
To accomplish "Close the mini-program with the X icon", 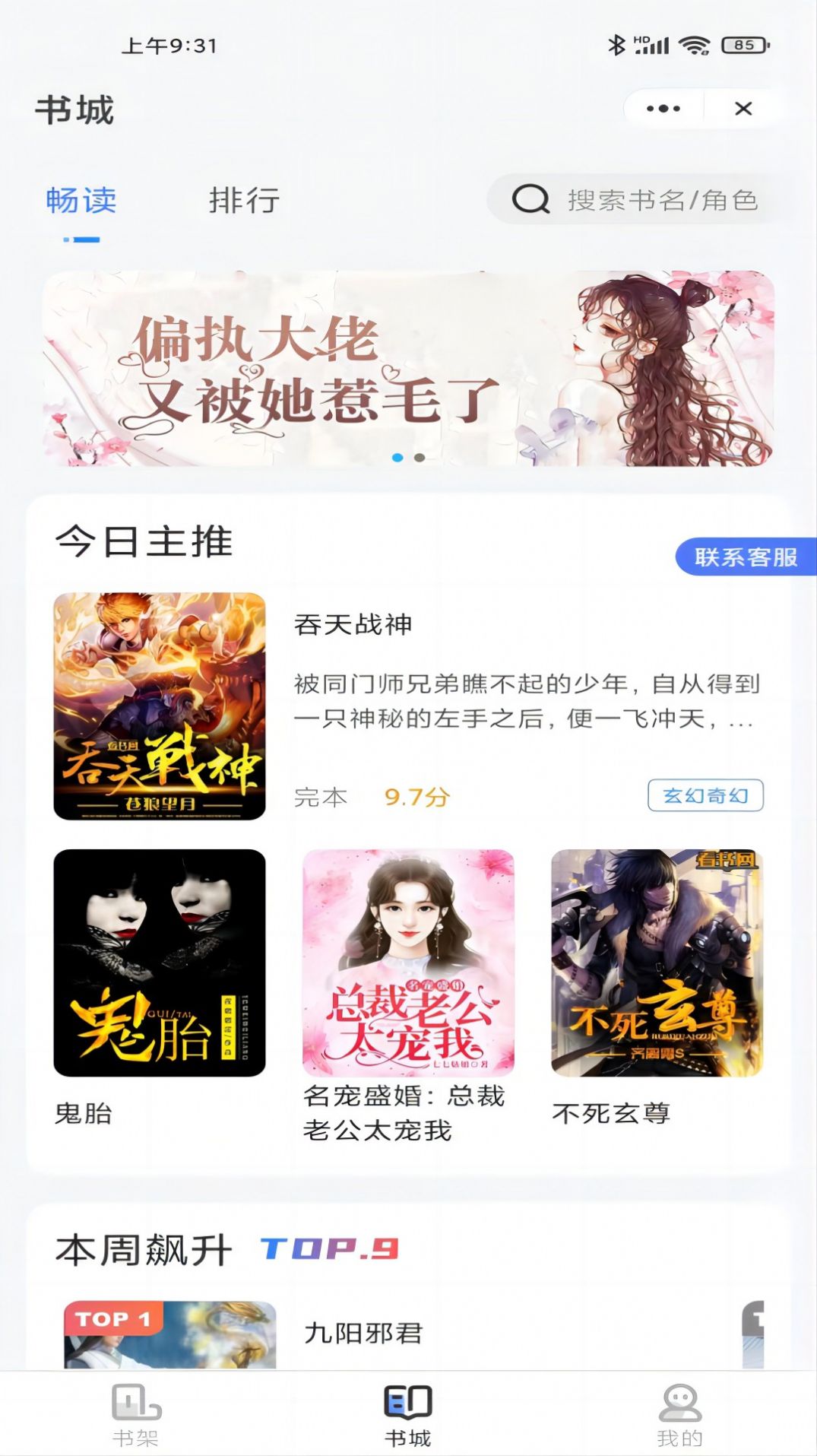I will (x=741, y=108).
